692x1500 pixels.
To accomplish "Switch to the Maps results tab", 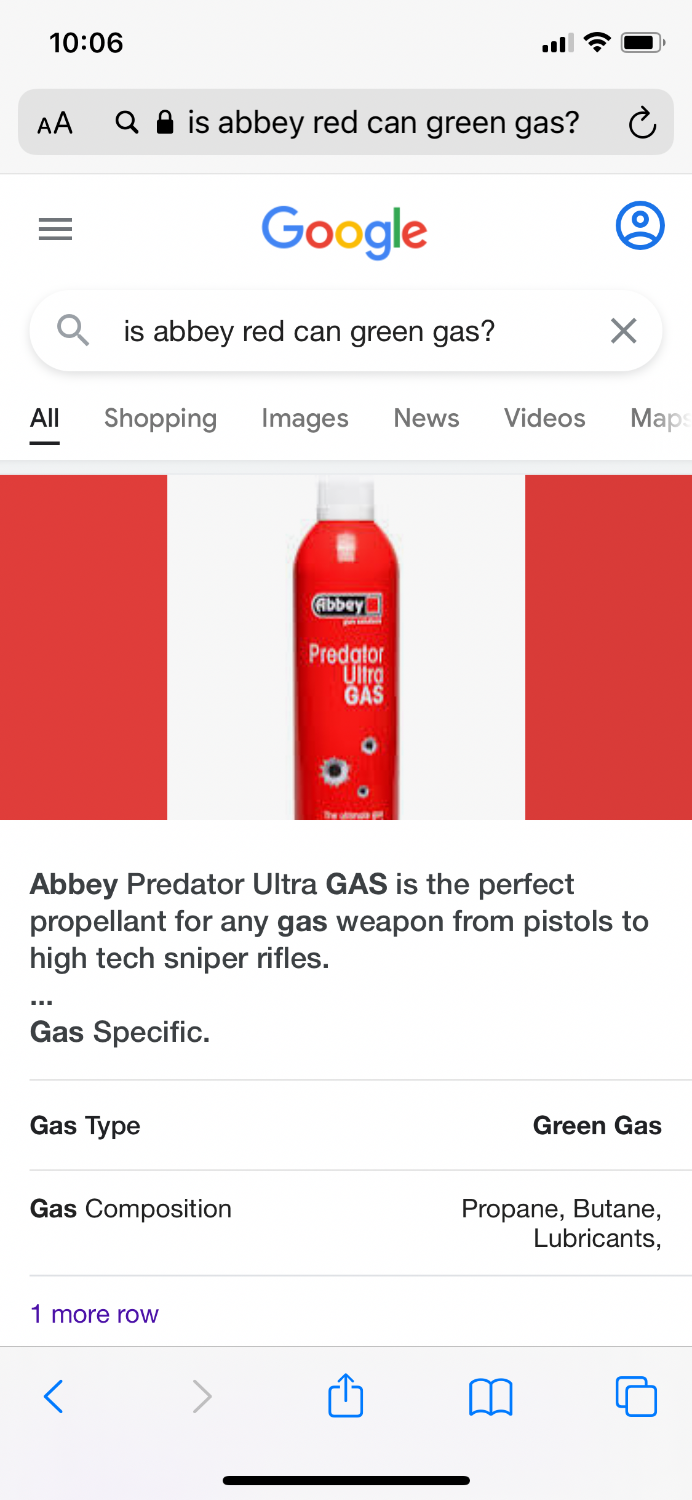I will (658, 418).
